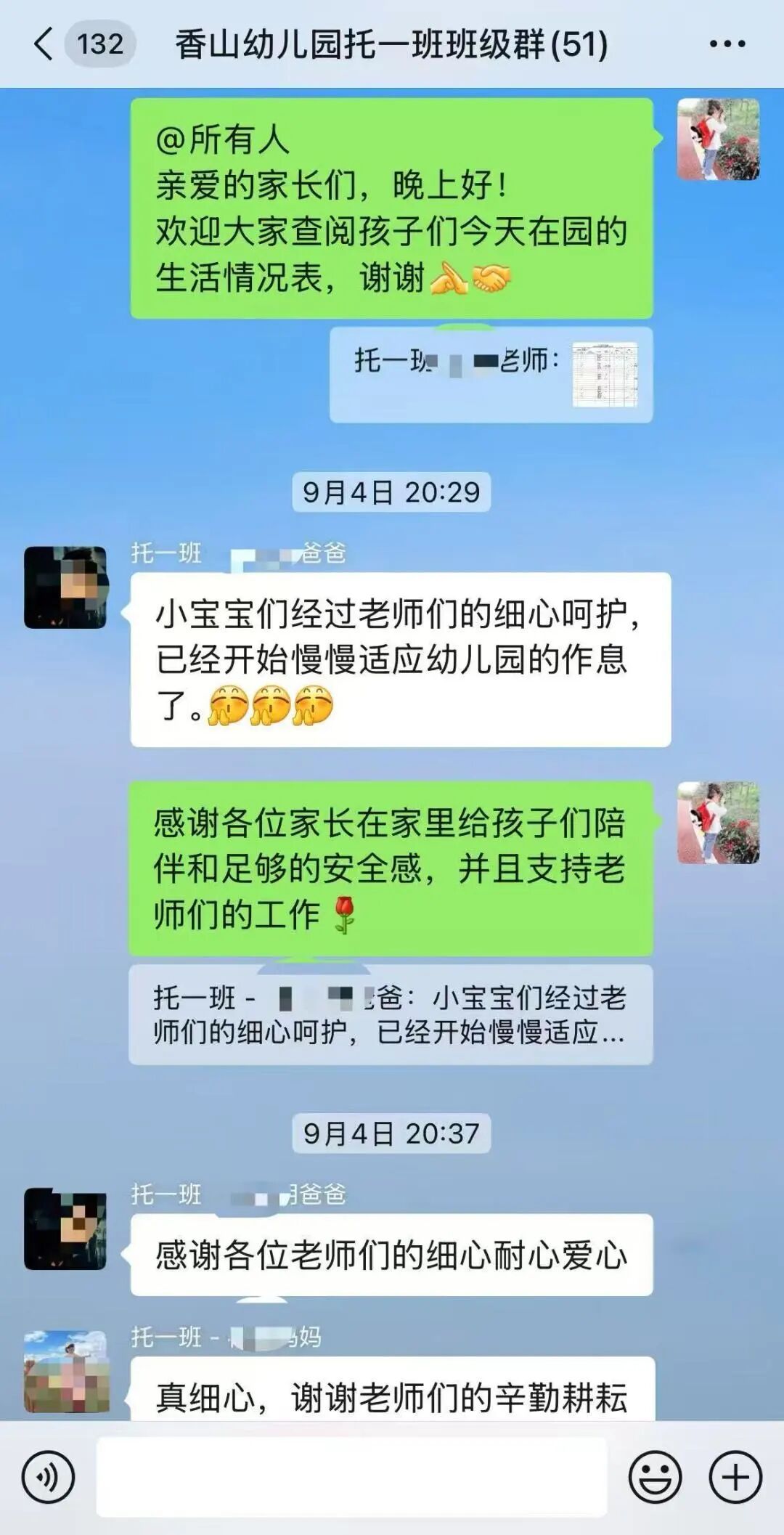The height and width of the screenshot is (1535, 784).
Task: Go back to the chat list
Action: tap(45, 44)
